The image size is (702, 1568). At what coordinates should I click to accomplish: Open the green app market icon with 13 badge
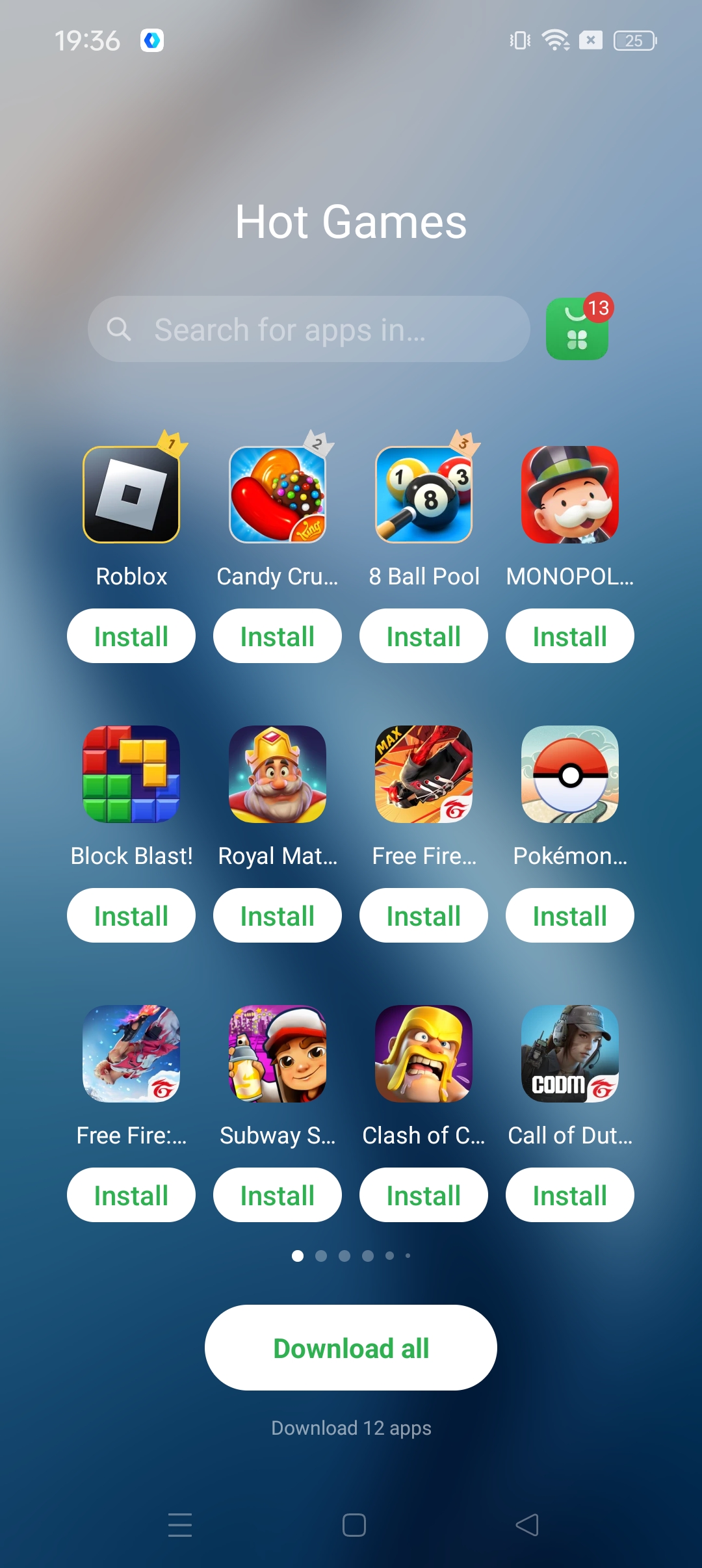pos(577,330)
